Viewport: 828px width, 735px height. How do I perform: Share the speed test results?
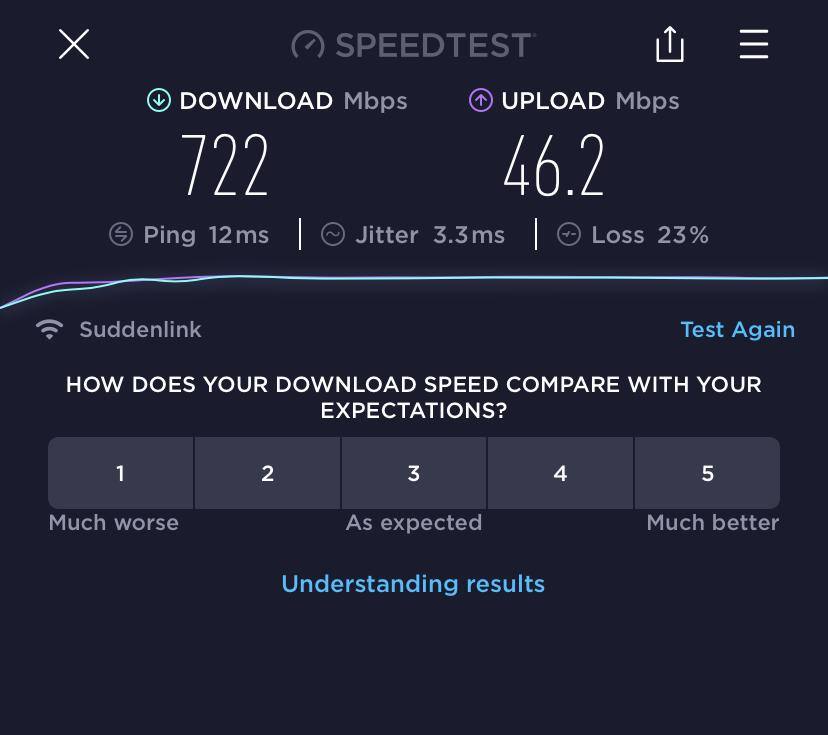[x=669, y=44]
